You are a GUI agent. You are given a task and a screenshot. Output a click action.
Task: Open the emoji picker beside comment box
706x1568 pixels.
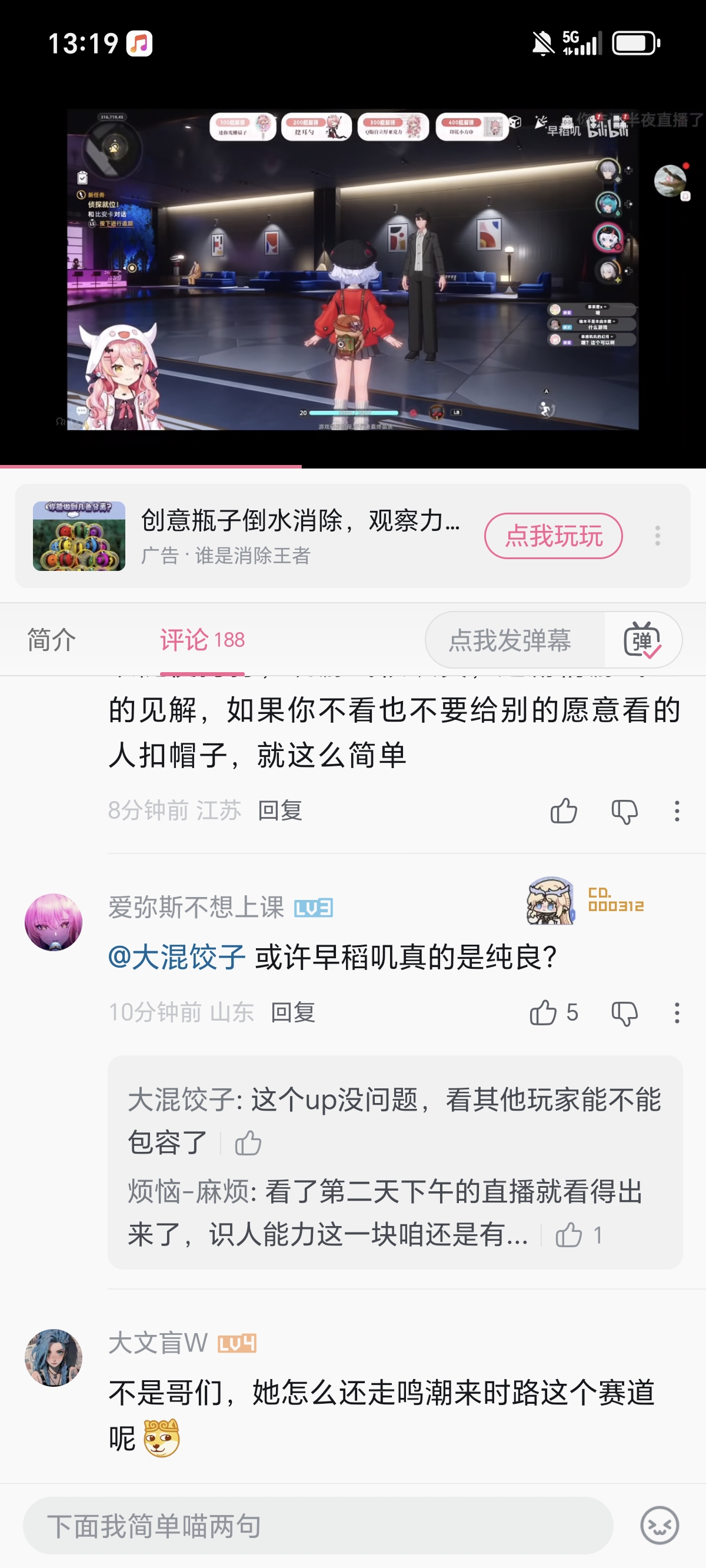pyautogui.click(x=659, y=1526)
